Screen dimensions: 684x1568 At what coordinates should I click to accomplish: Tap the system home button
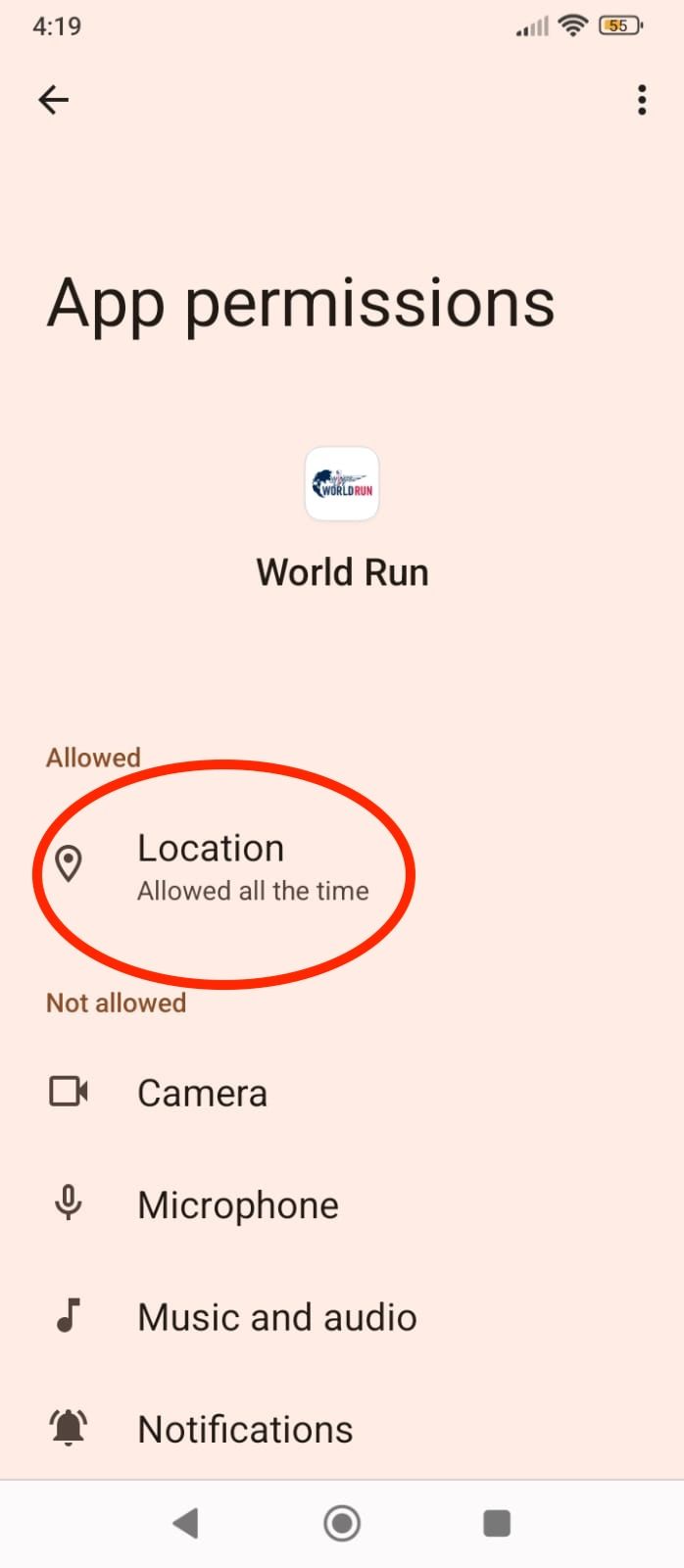tap(342, 1523)
